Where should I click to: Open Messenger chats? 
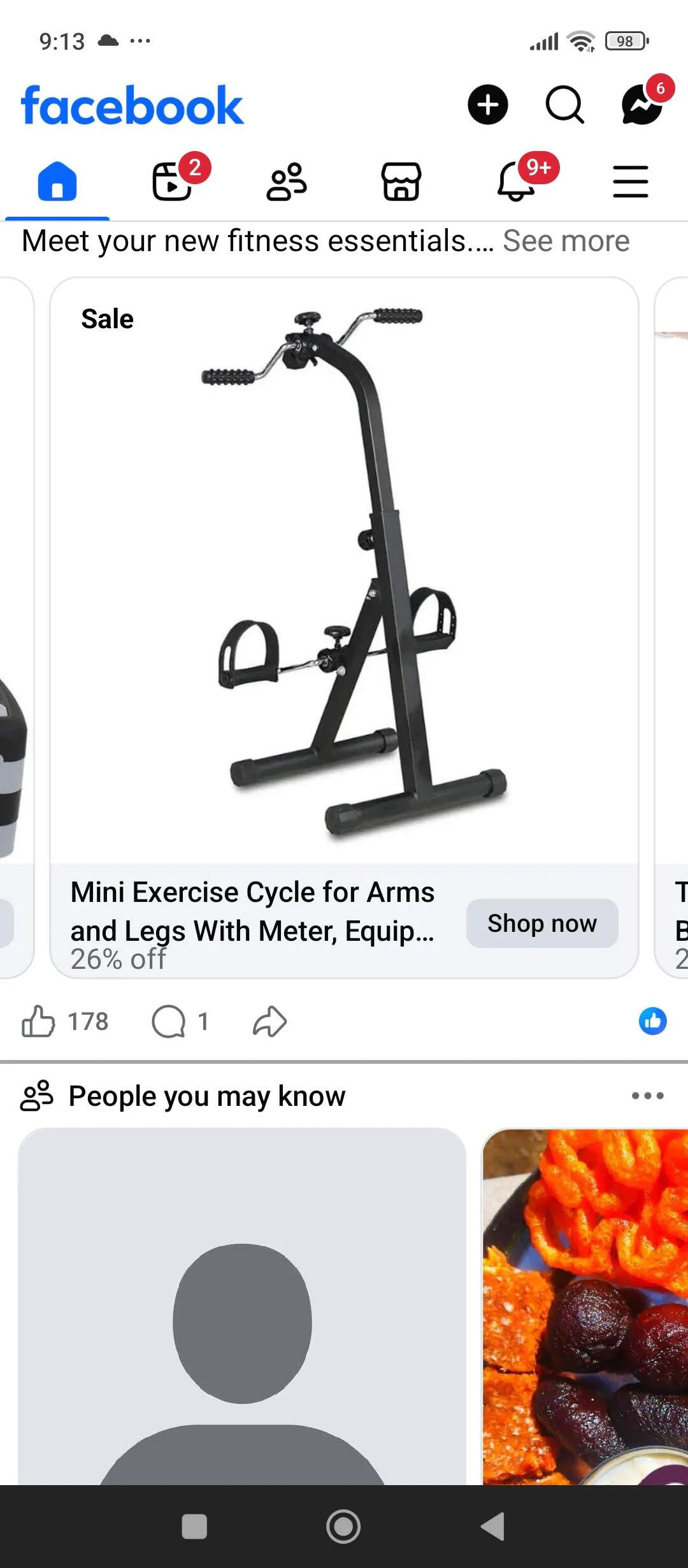coord(642,105)
